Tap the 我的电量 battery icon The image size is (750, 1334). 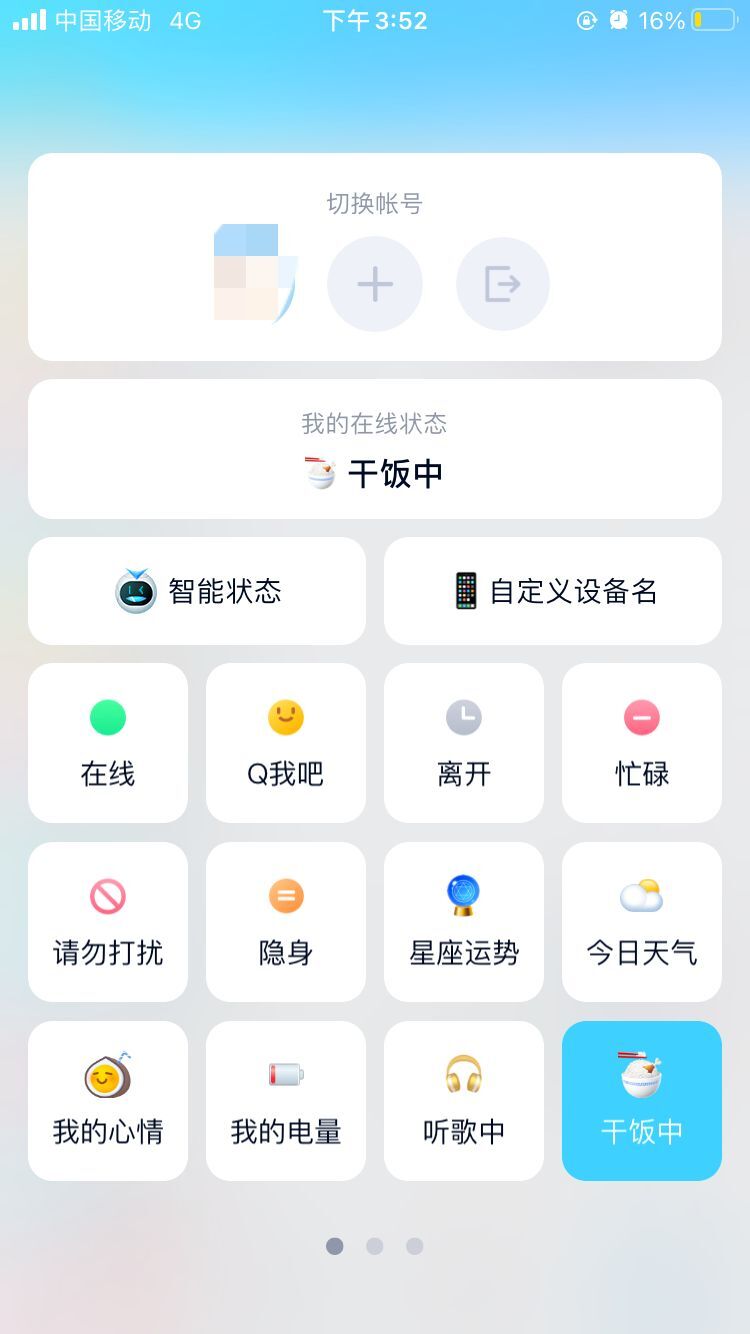285,1074
